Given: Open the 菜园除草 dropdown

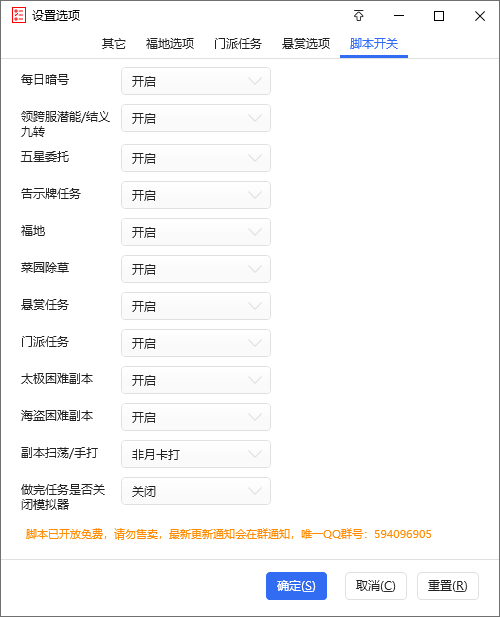Looking at the screenshot, I should (196, 269).
